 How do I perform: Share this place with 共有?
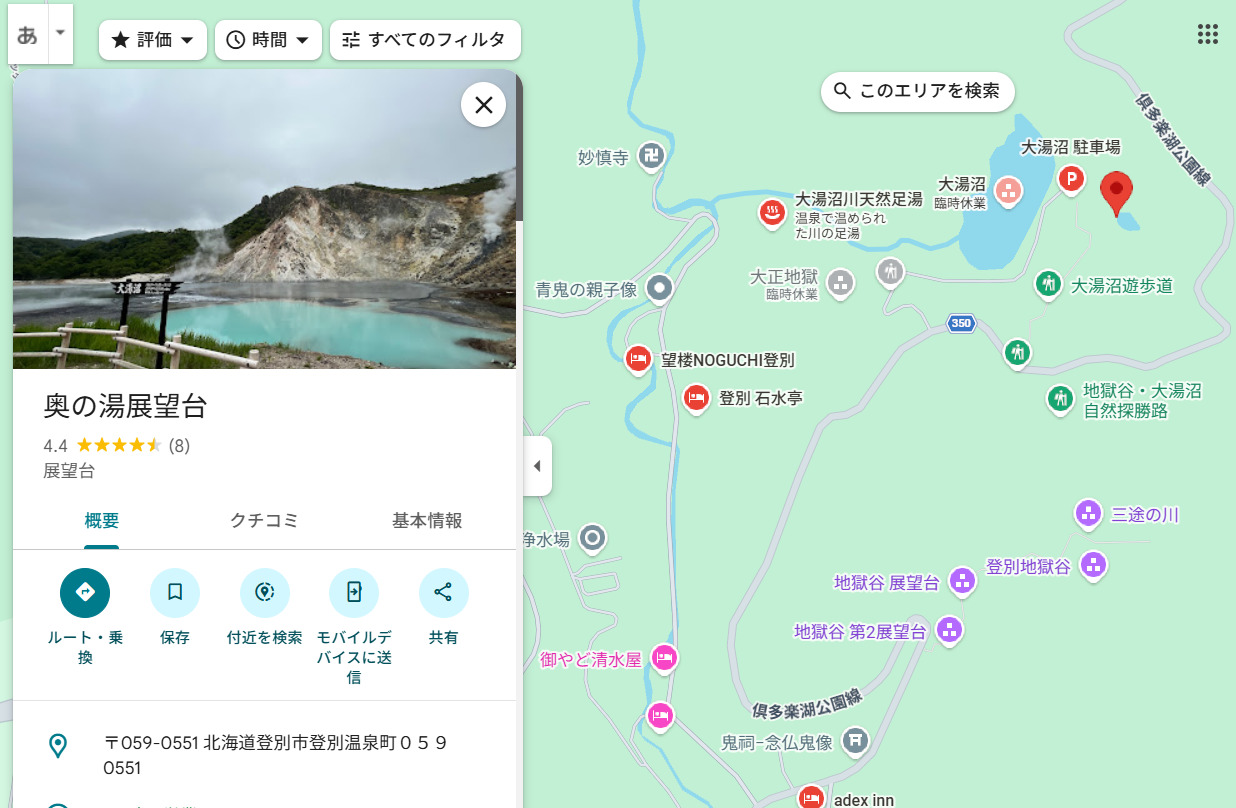click(x=443, y=593)
